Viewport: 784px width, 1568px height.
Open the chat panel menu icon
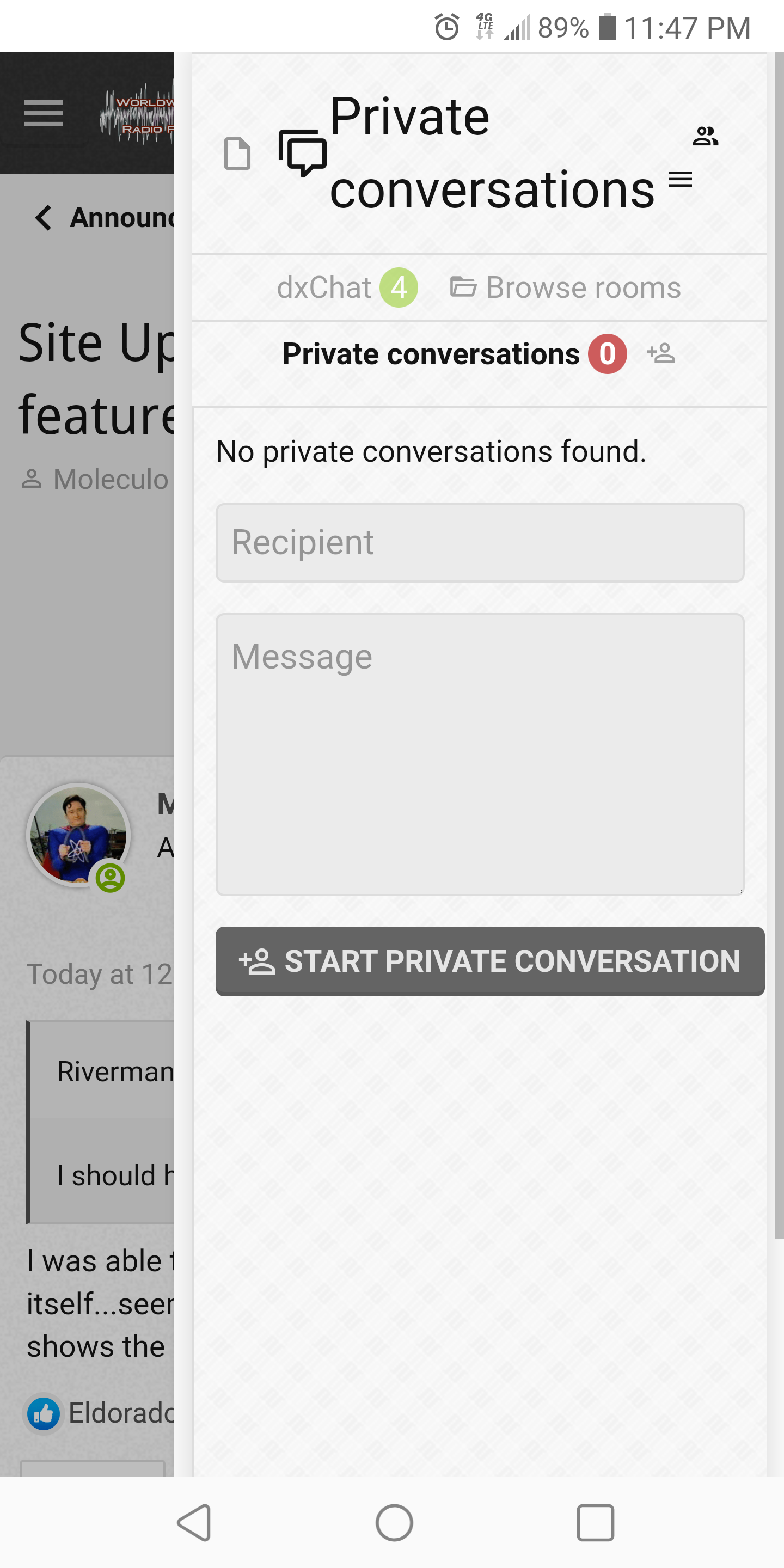[680, 179]
